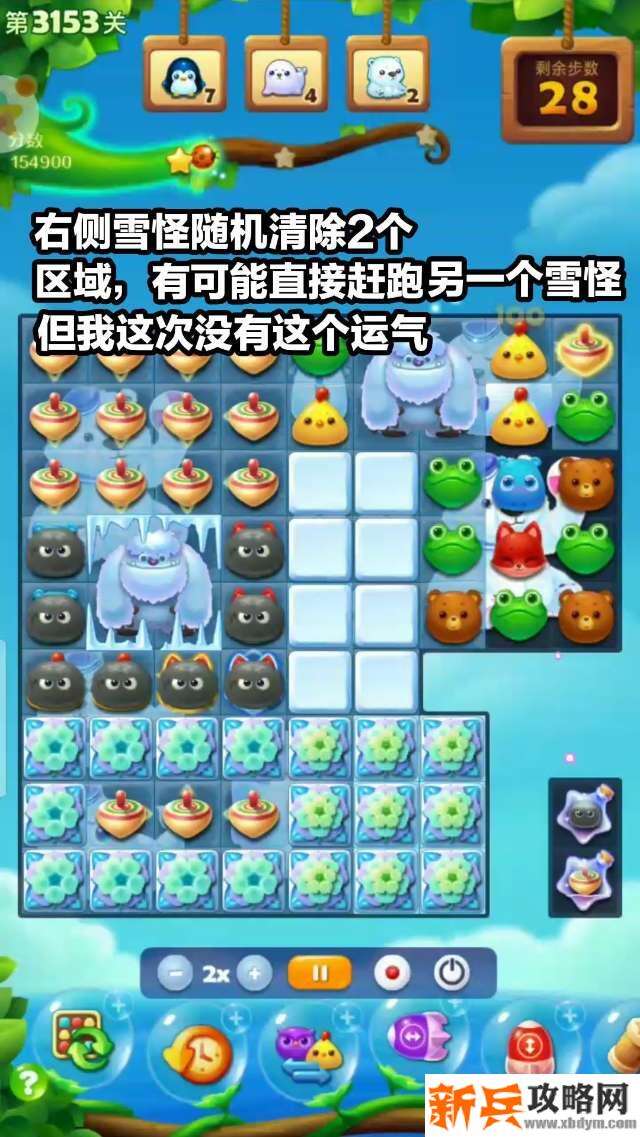Open the green question mark help

pos(30,1083)
